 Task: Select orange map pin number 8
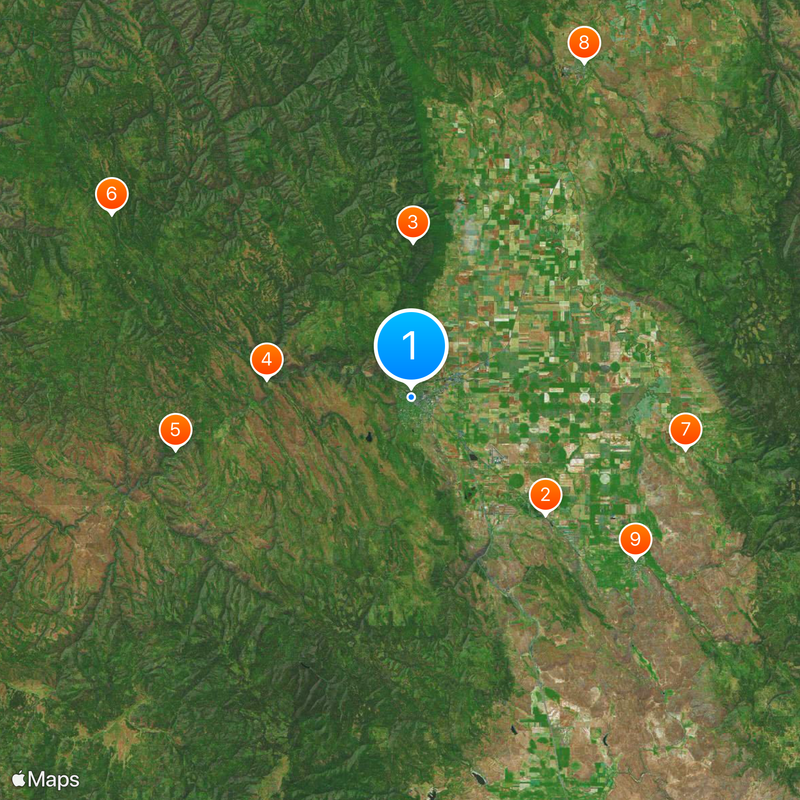583,44
